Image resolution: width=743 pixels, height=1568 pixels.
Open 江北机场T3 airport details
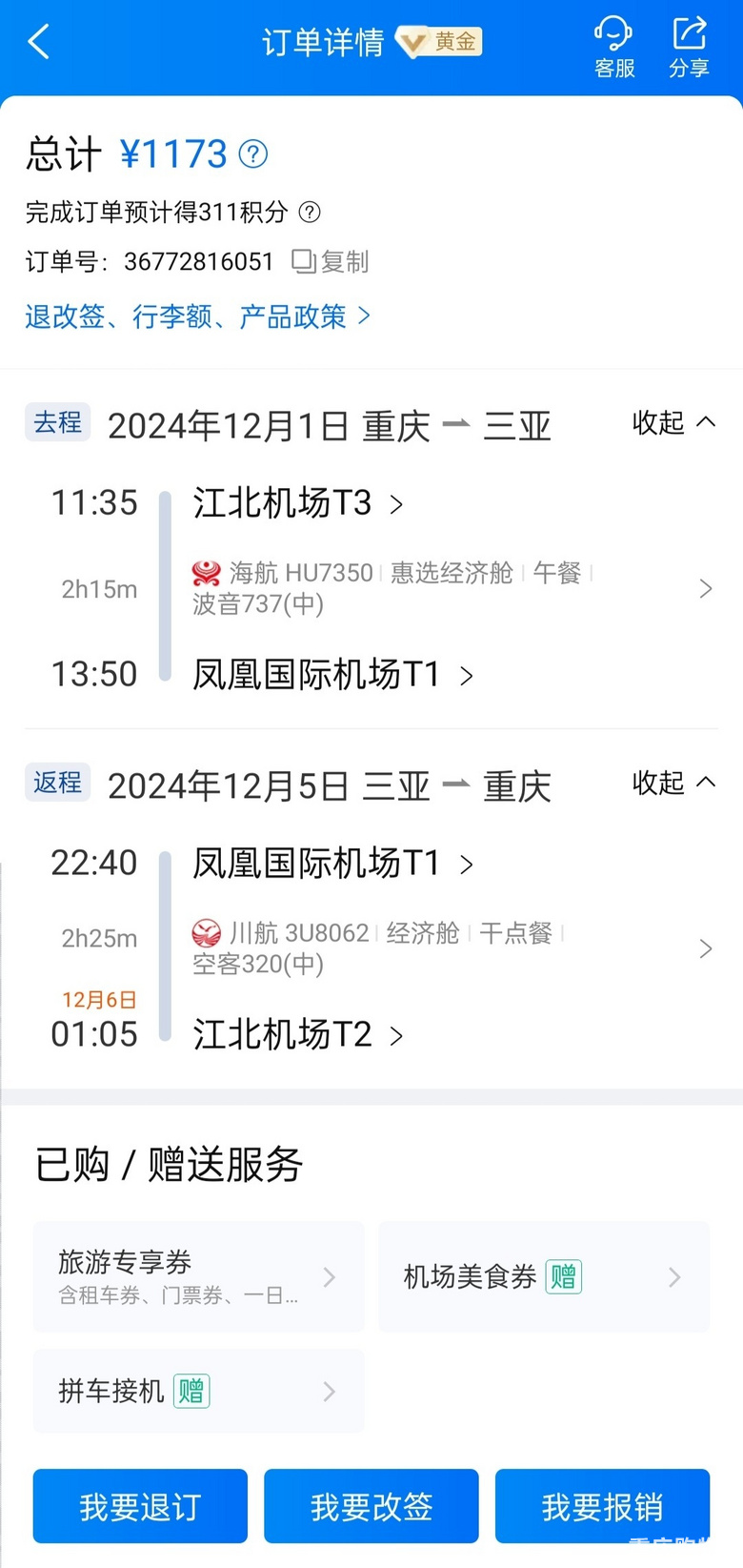[x=298, y=503]
